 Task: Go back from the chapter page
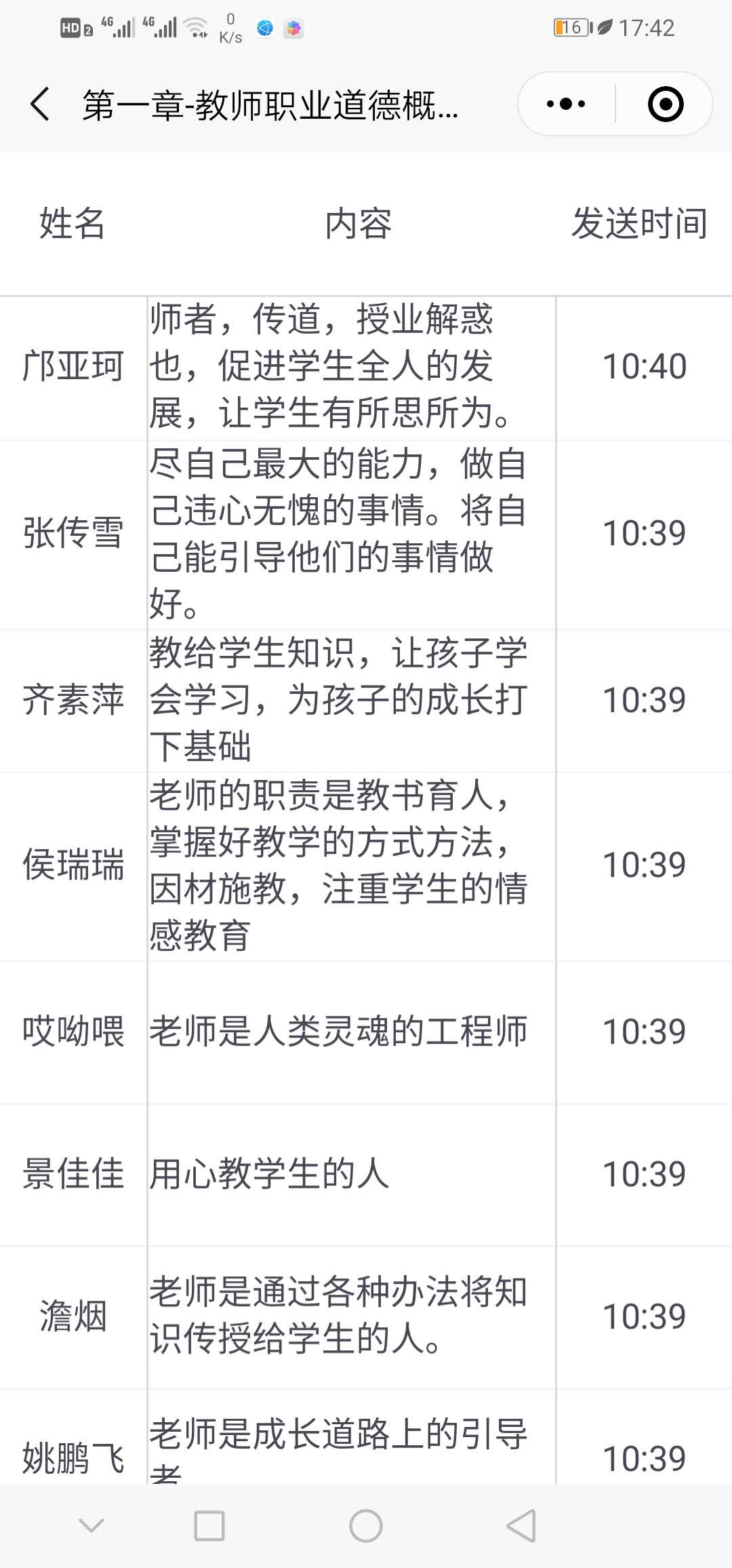41,104
